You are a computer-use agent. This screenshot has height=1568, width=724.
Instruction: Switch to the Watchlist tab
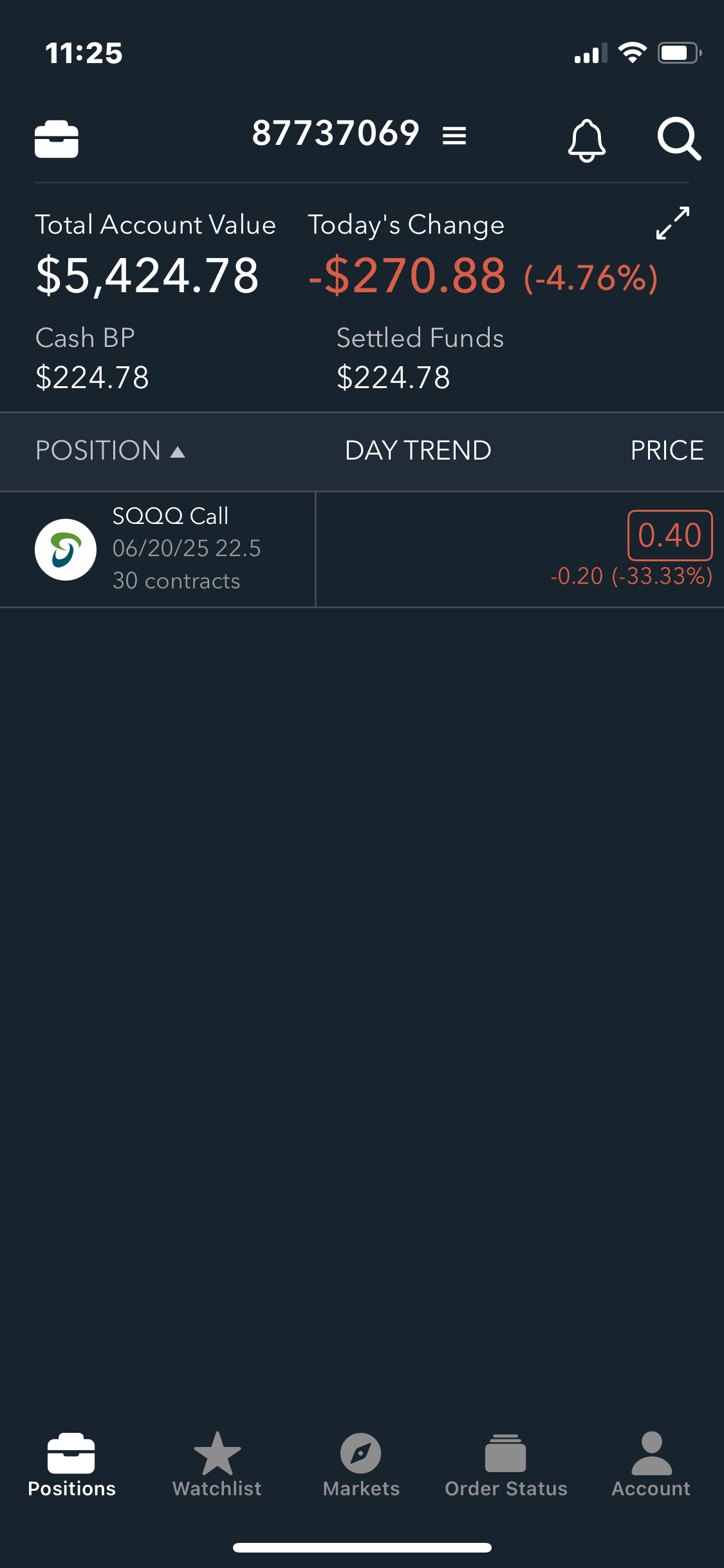tap(217, 1465)
